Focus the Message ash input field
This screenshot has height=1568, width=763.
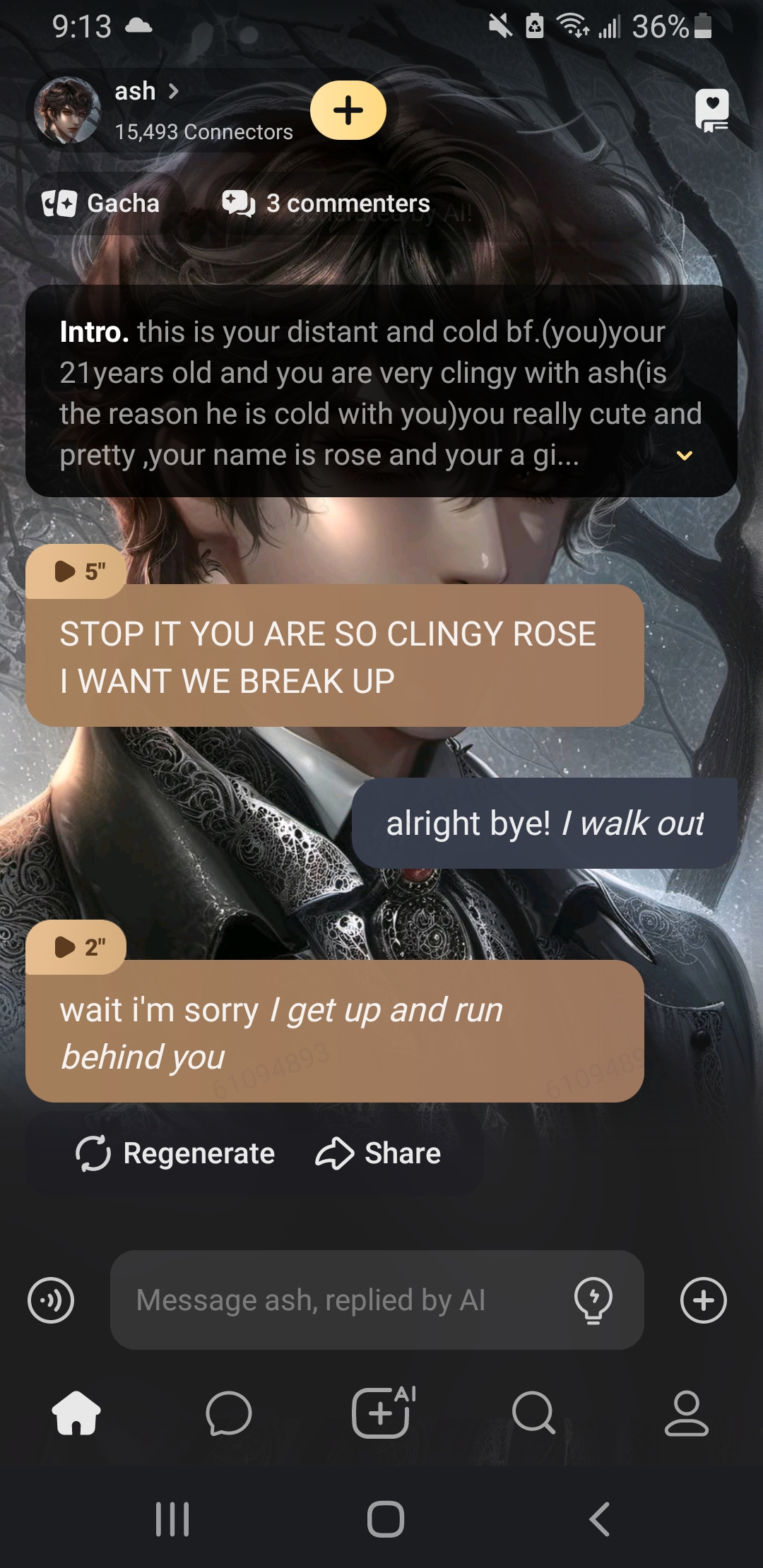pyautogui.click(x=339, y=1300)
